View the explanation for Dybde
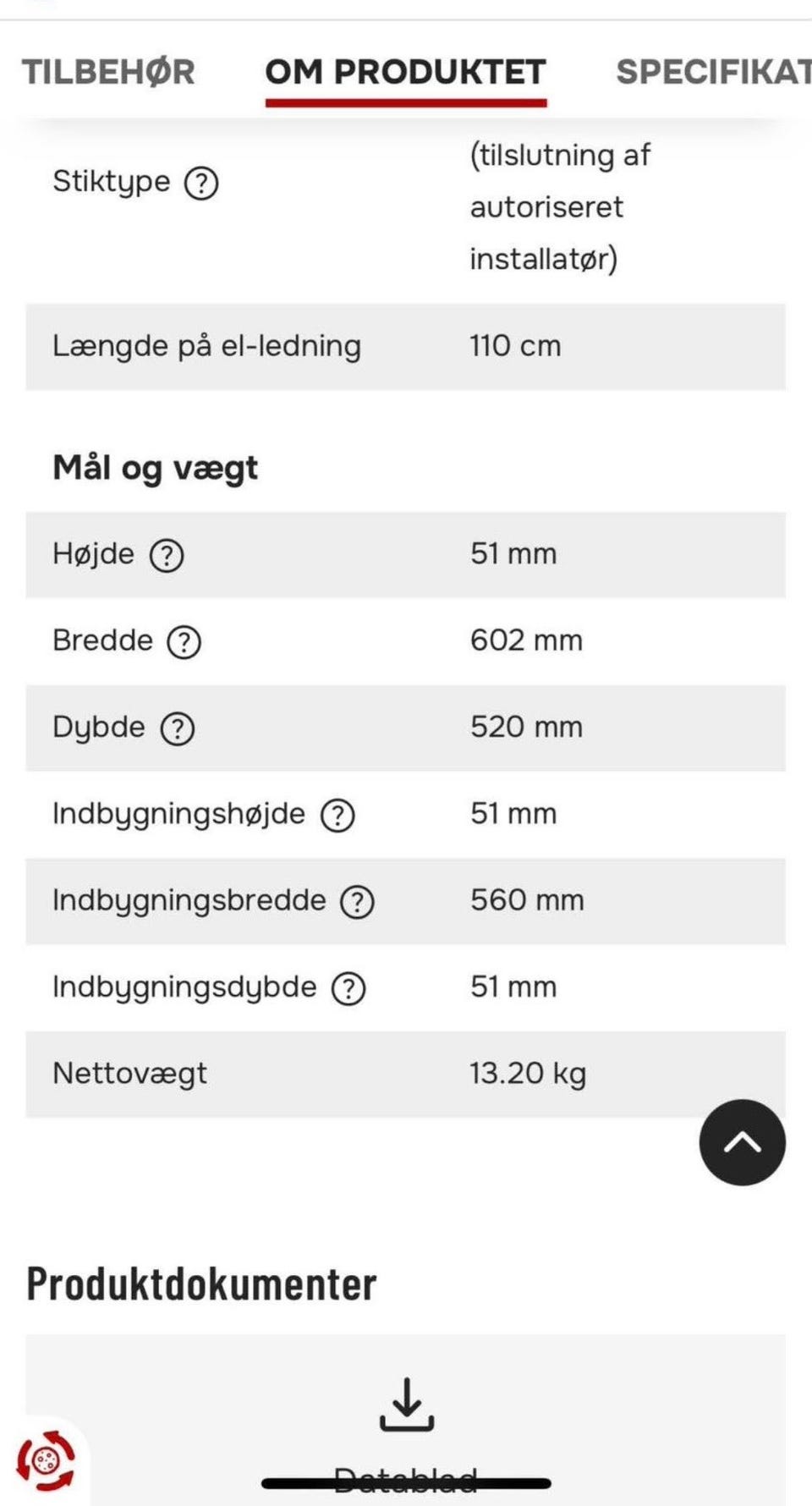 pos(178,728)
